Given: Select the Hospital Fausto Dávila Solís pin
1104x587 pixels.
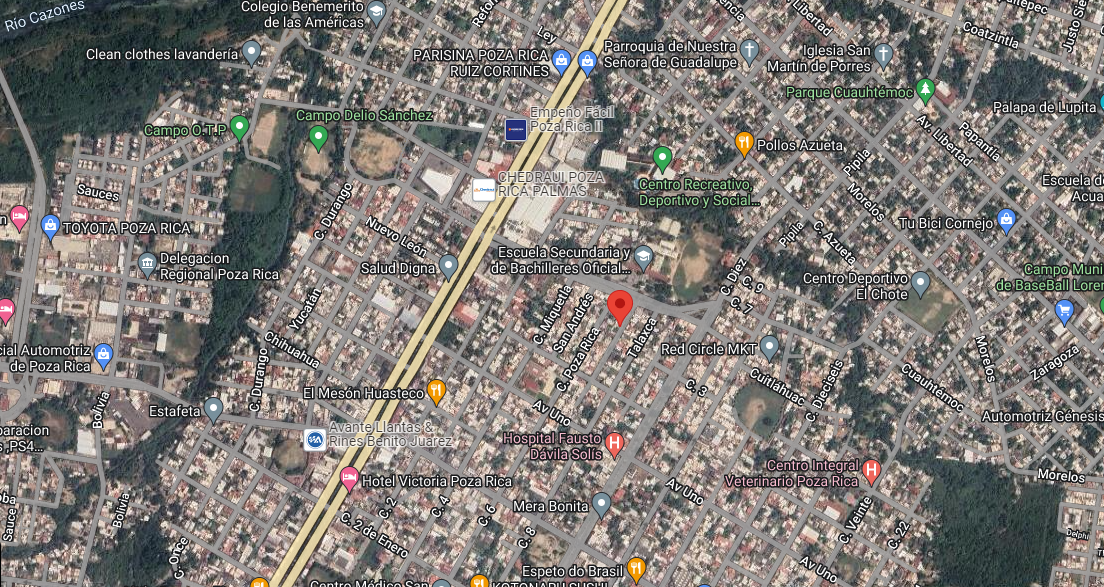Looking at the screenshot, I should pyautogui.click(x=615, y=442).
